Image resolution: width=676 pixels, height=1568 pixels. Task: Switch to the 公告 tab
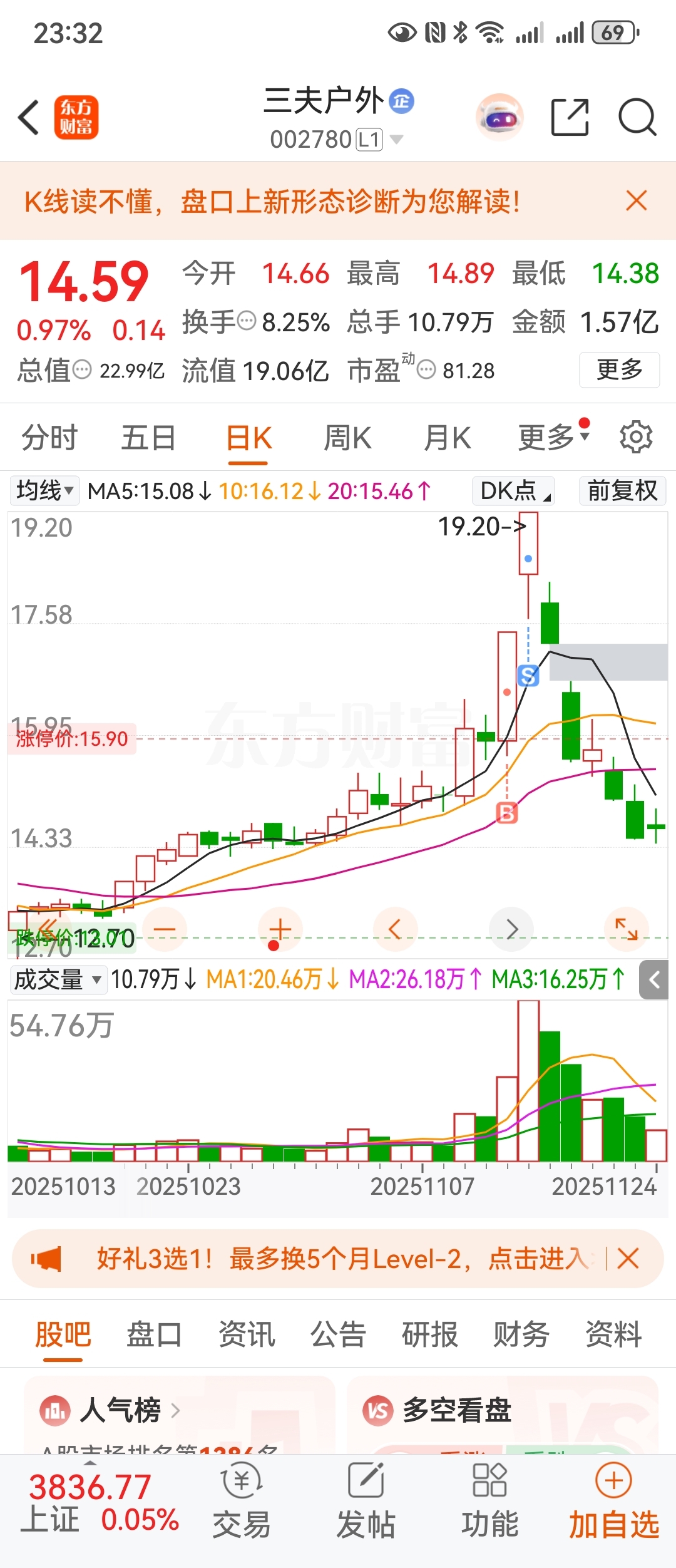(338, 1334)
